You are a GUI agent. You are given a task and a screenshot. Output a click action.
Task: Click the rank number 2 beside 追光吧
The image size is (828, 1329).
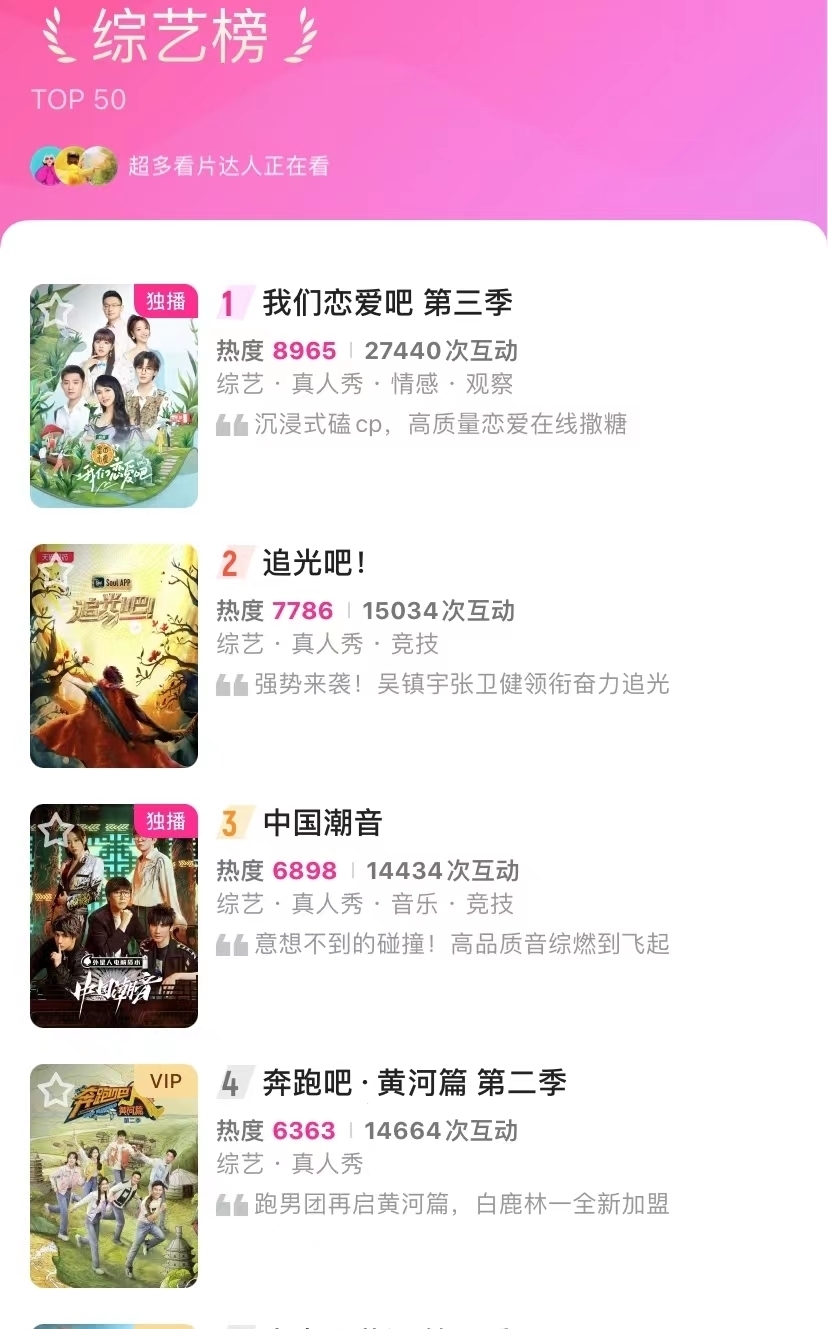(230, 563)
